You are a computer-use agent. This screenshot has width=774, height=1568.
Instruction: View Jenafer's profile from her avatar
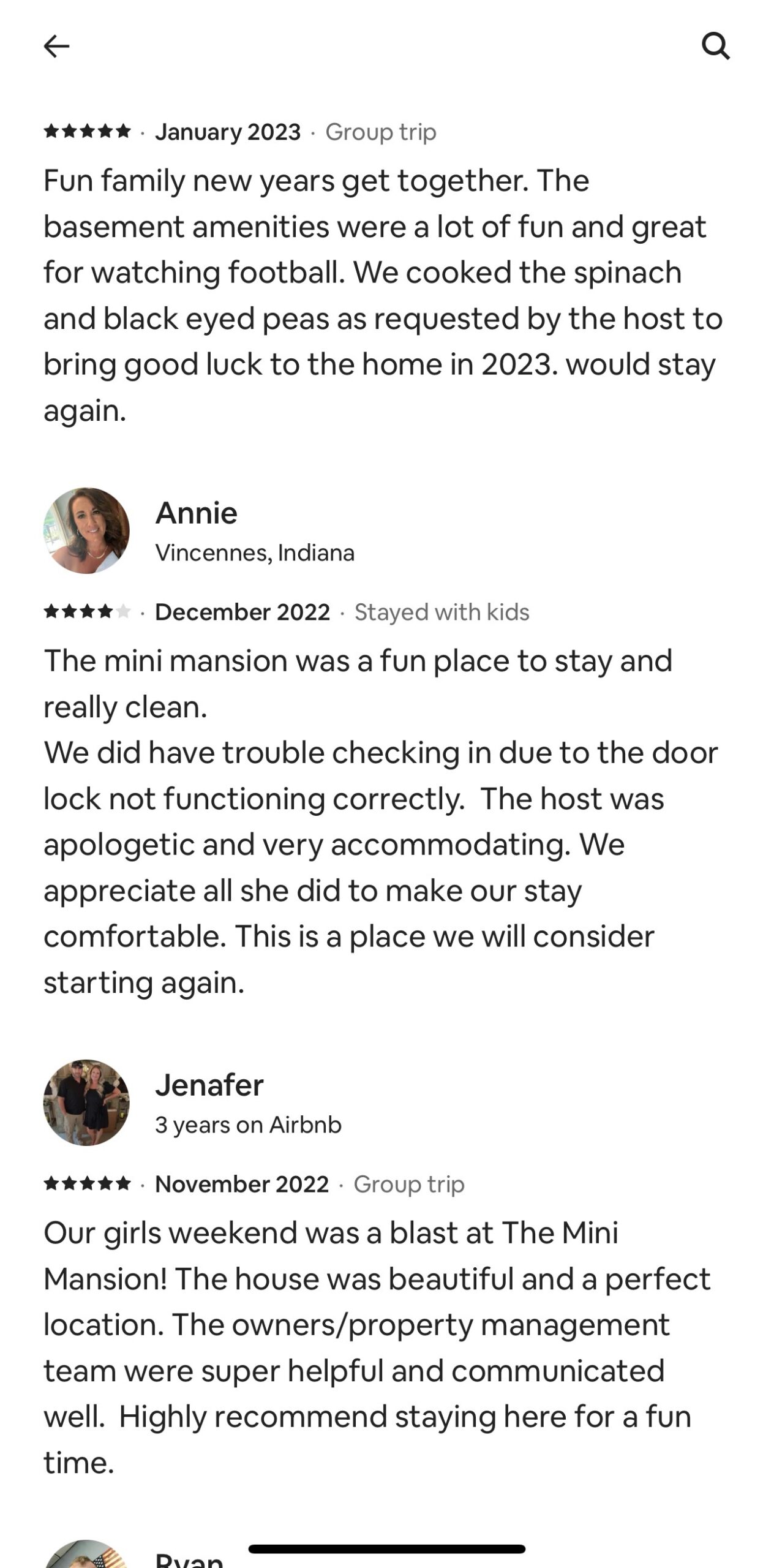click(x=86, y=1102)
